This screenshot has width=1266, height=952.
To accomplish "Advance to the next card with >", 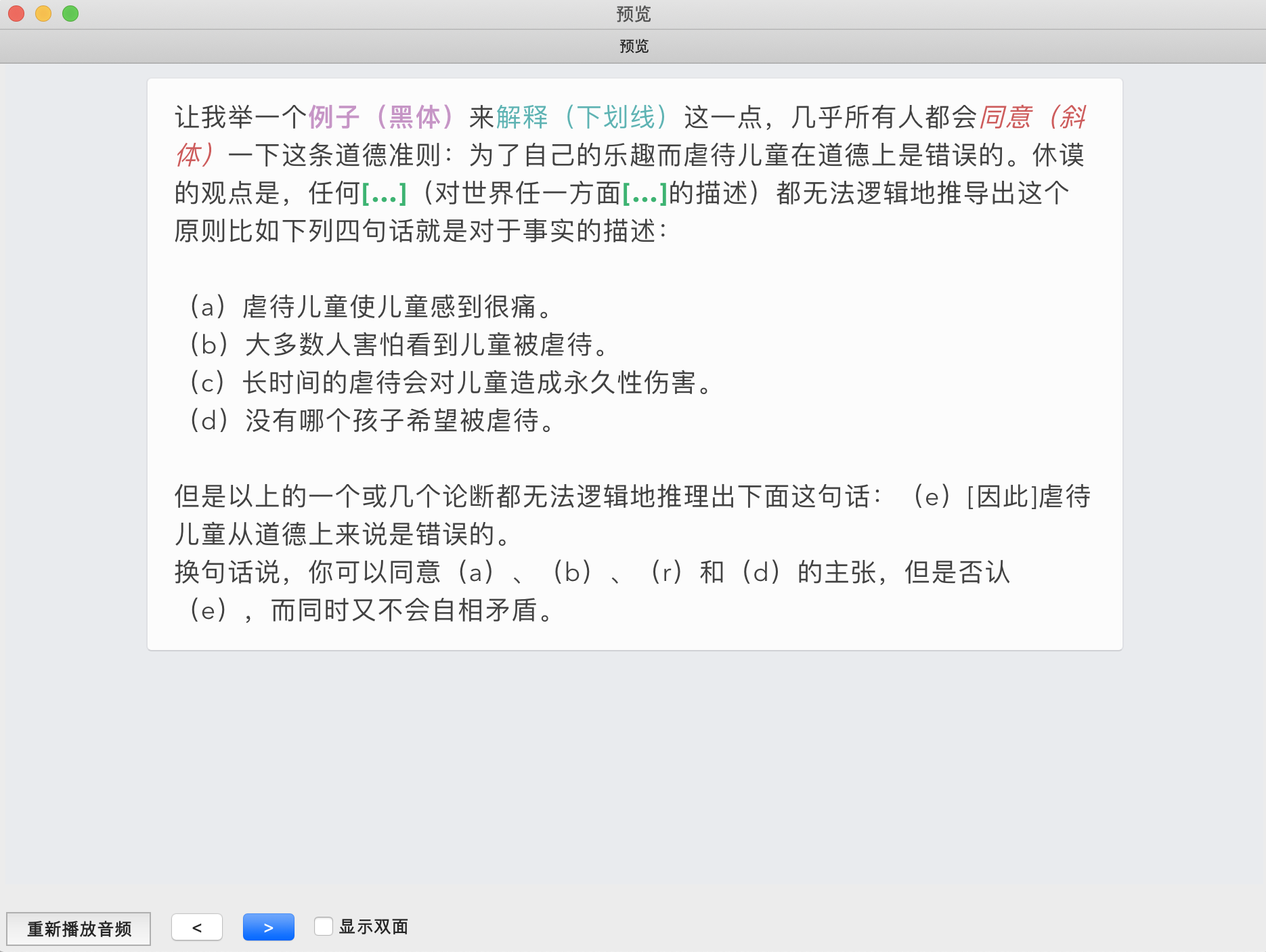I will point(269,928).
